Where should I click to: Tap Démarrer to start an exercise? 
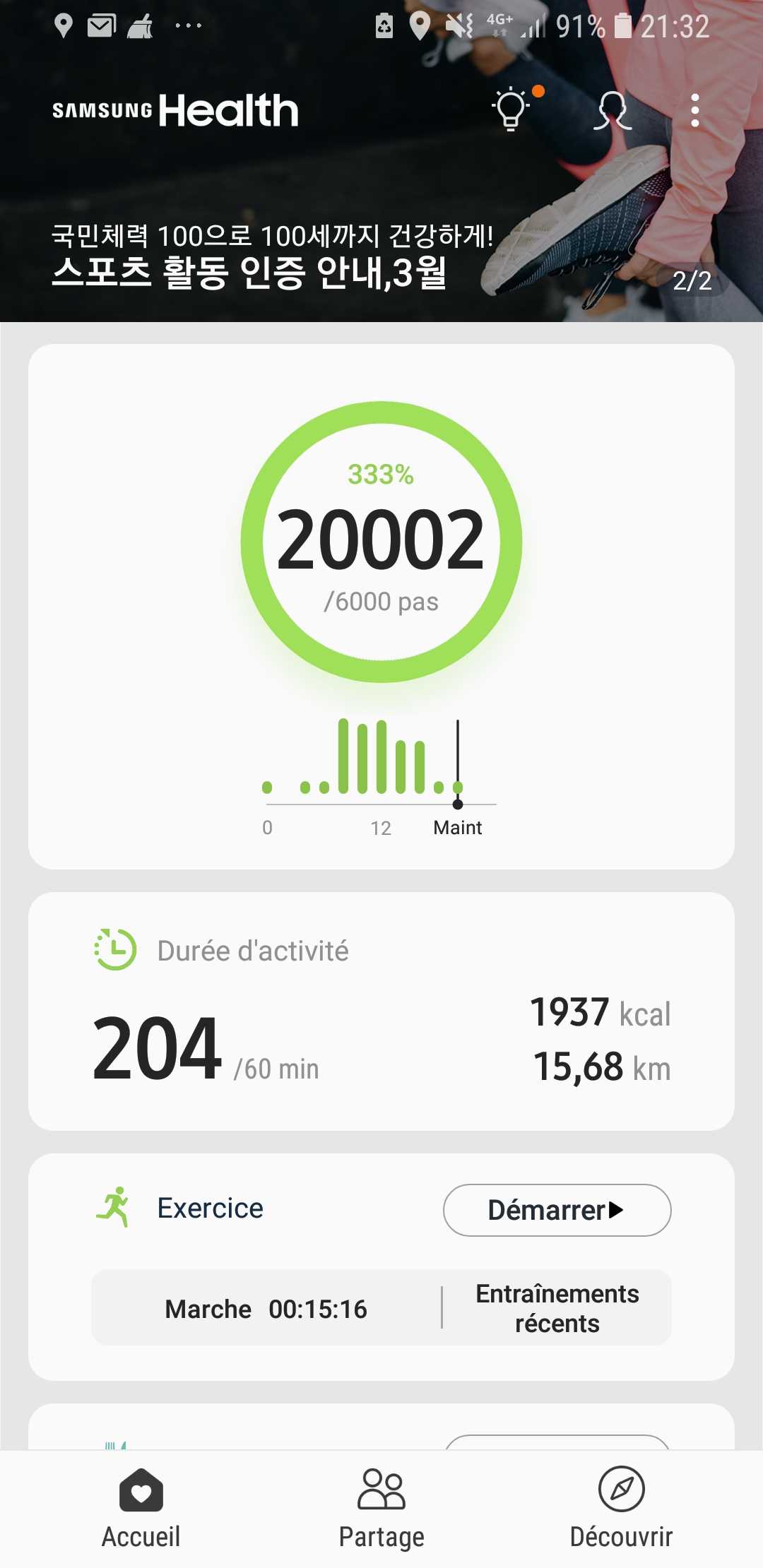pyautogui.click(x=557, y=1210)
